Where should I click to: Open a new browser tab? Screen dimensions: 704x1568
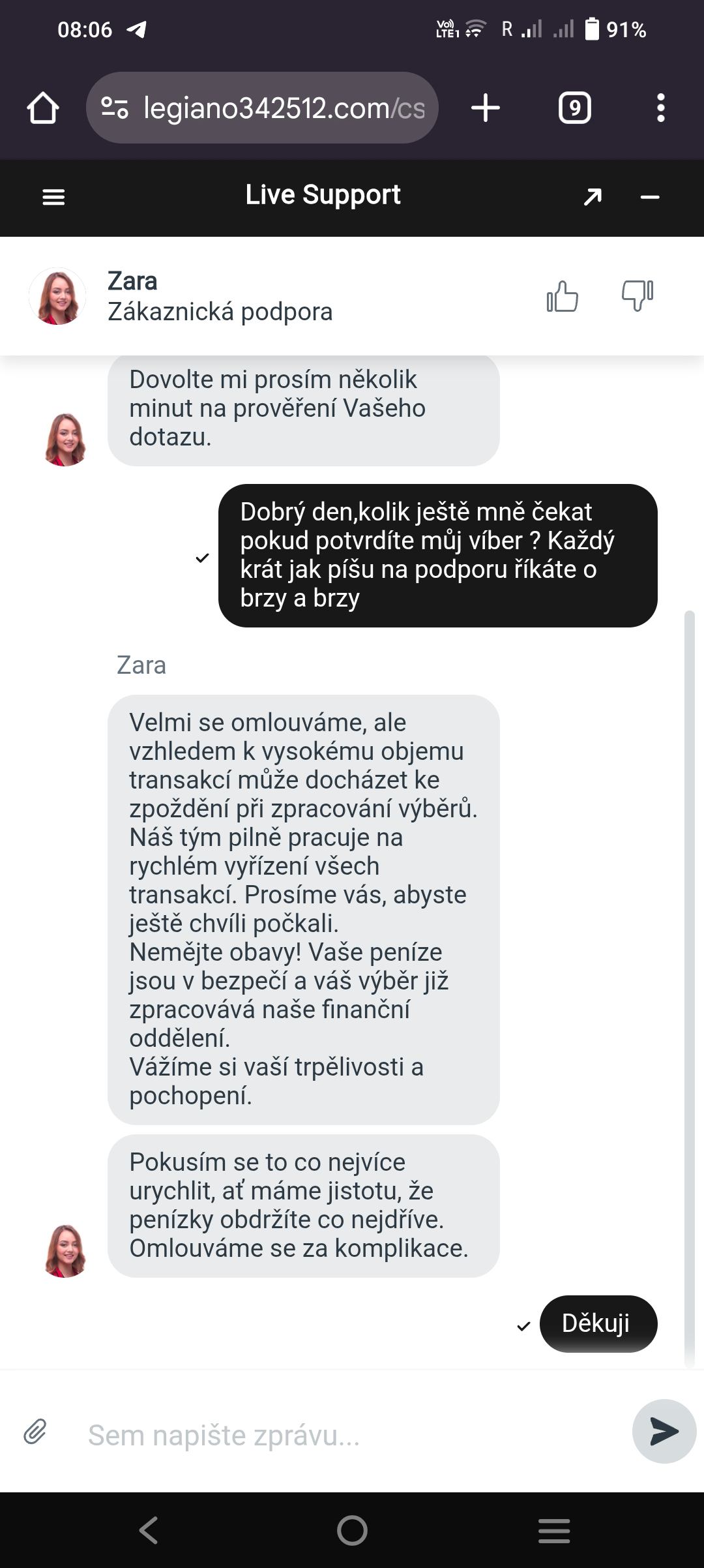(x=486, y=108)
